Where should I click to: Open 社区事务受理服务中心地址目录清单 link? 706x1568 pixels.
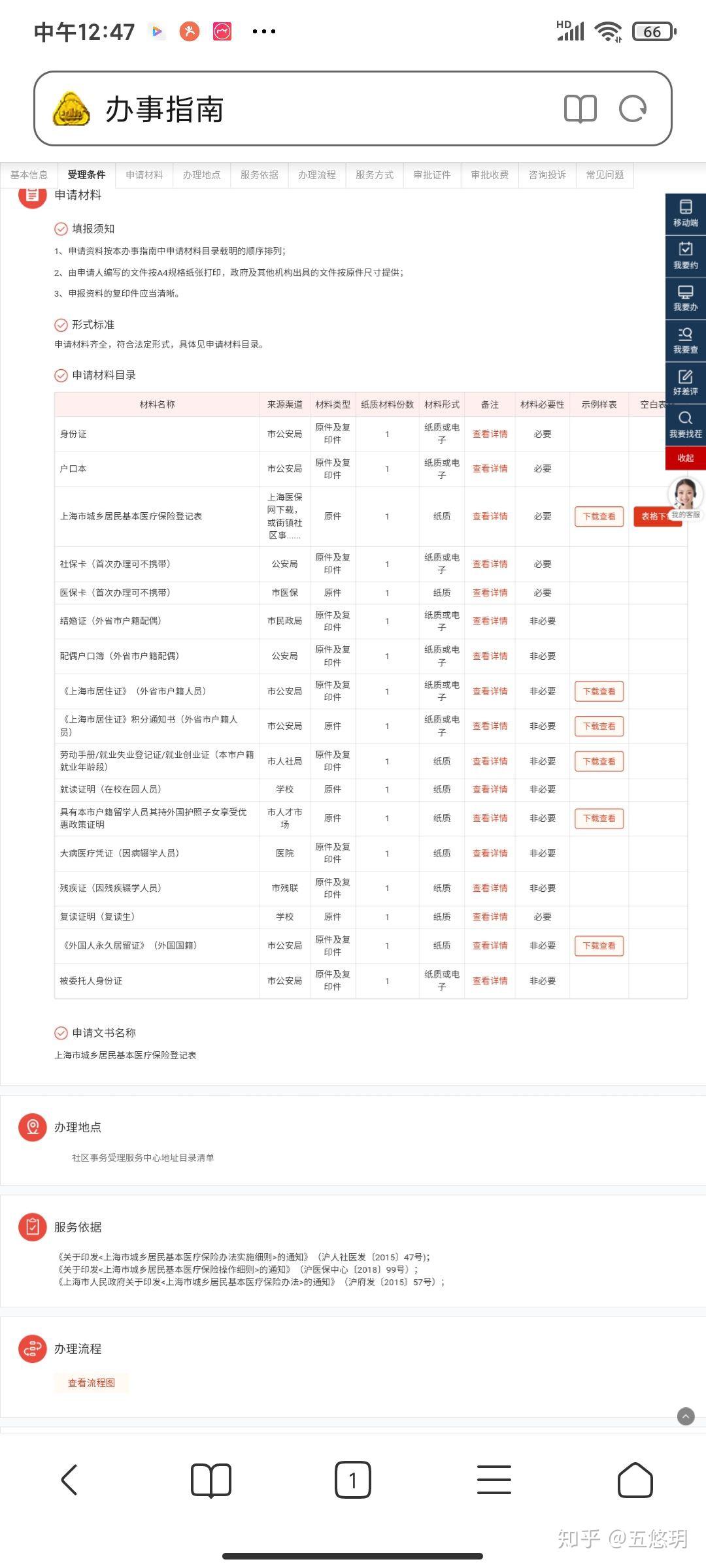click(143, 1158)
